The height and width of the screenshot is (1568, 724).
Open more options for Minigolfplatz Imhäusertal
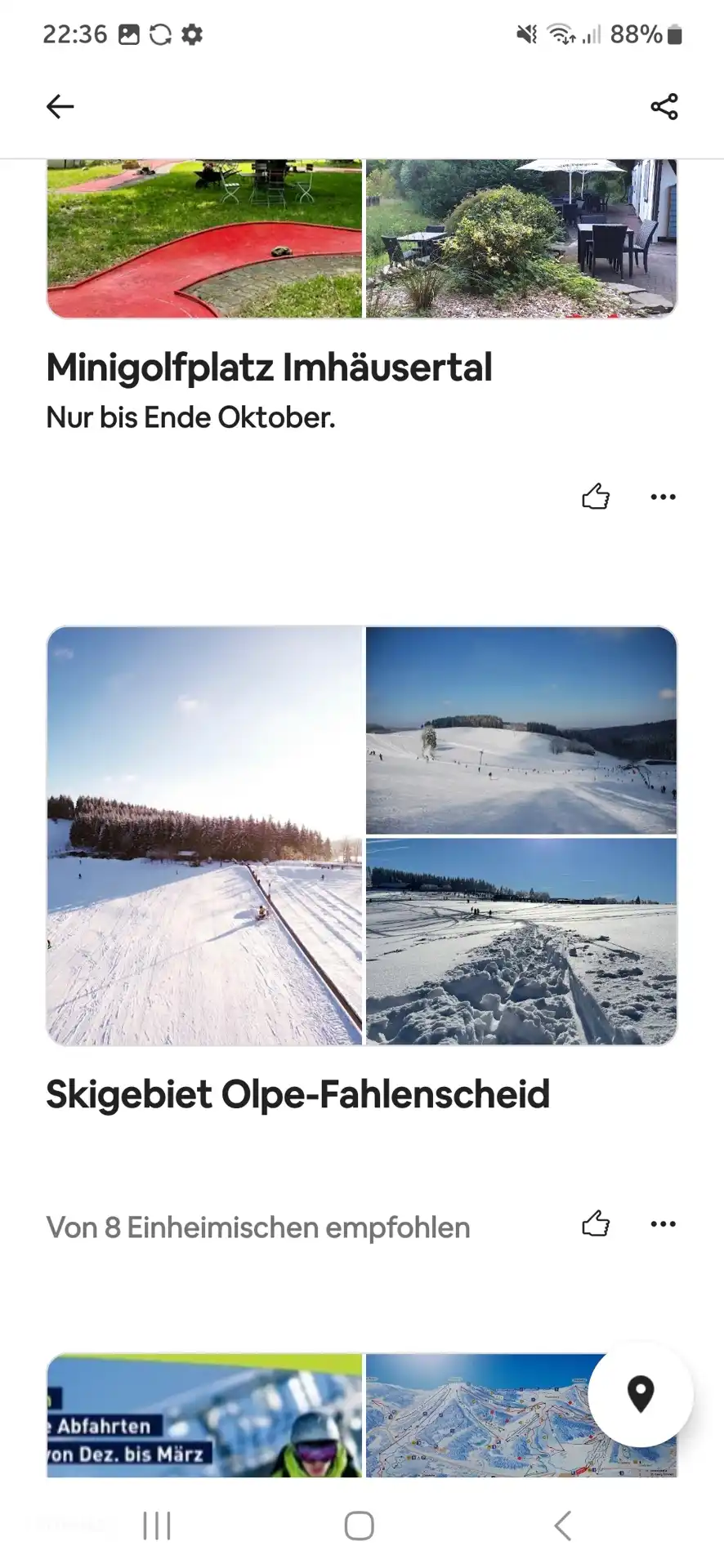point(663,497)
